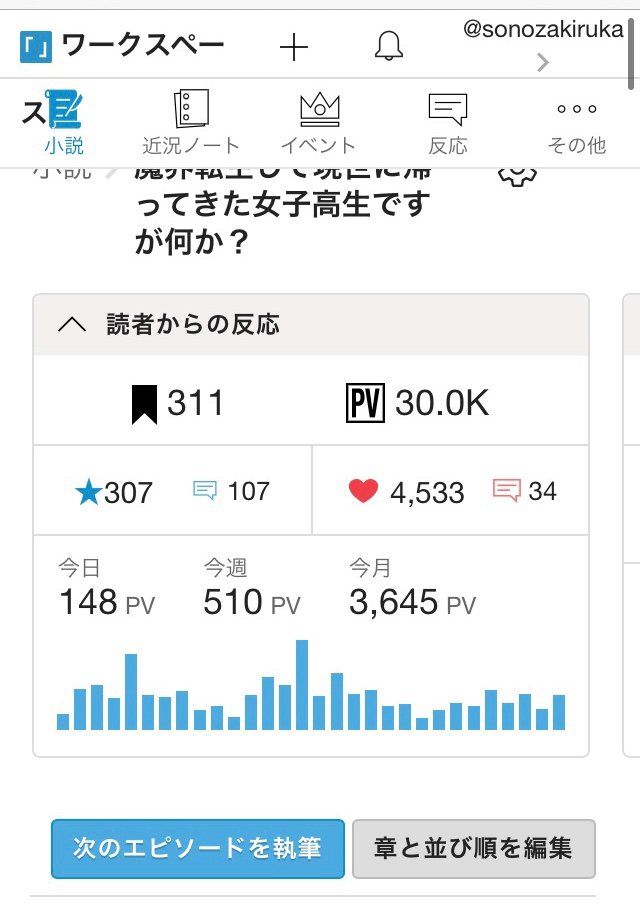Select 章と並び順を編集 to reorder chapters
640x906 pixels.
474,849
